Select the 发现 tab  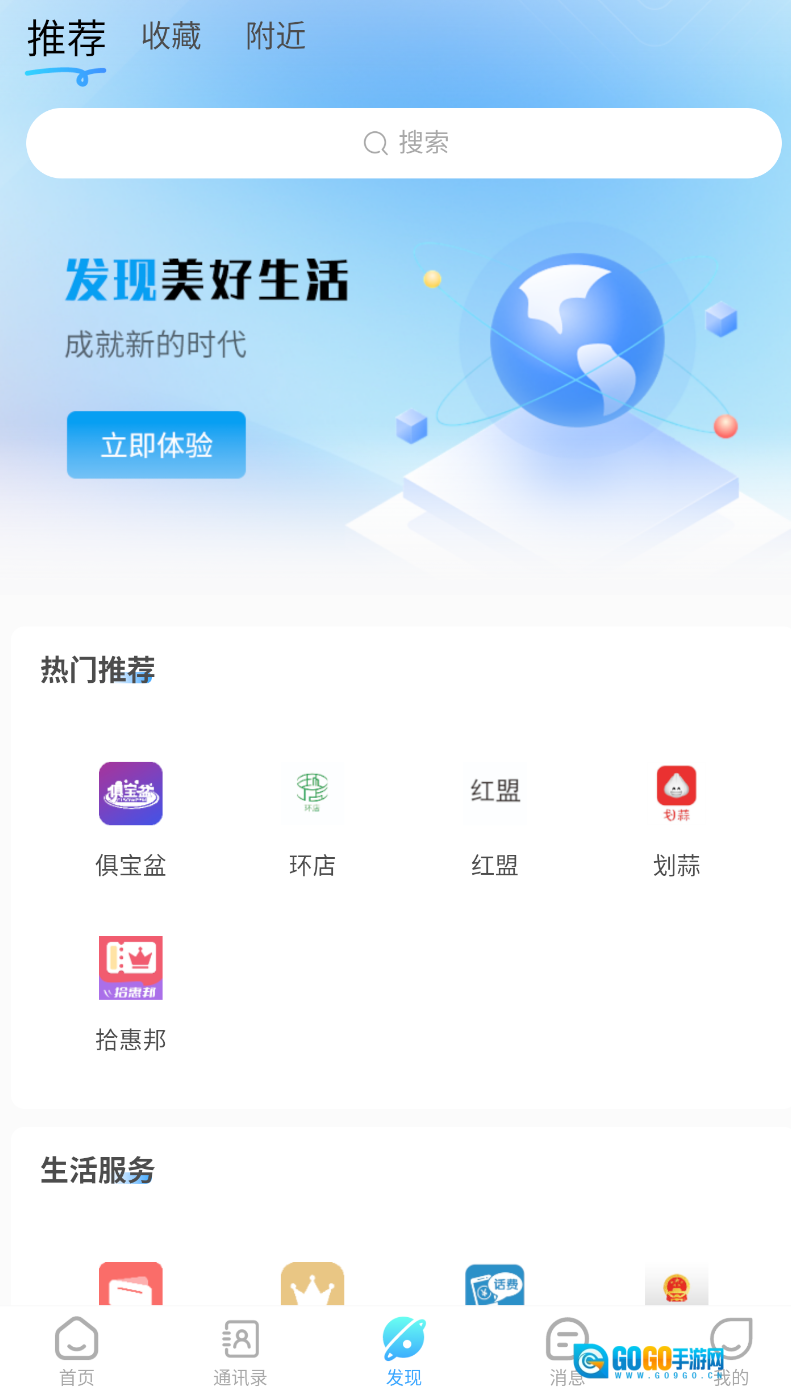[x=404, y=1351]
